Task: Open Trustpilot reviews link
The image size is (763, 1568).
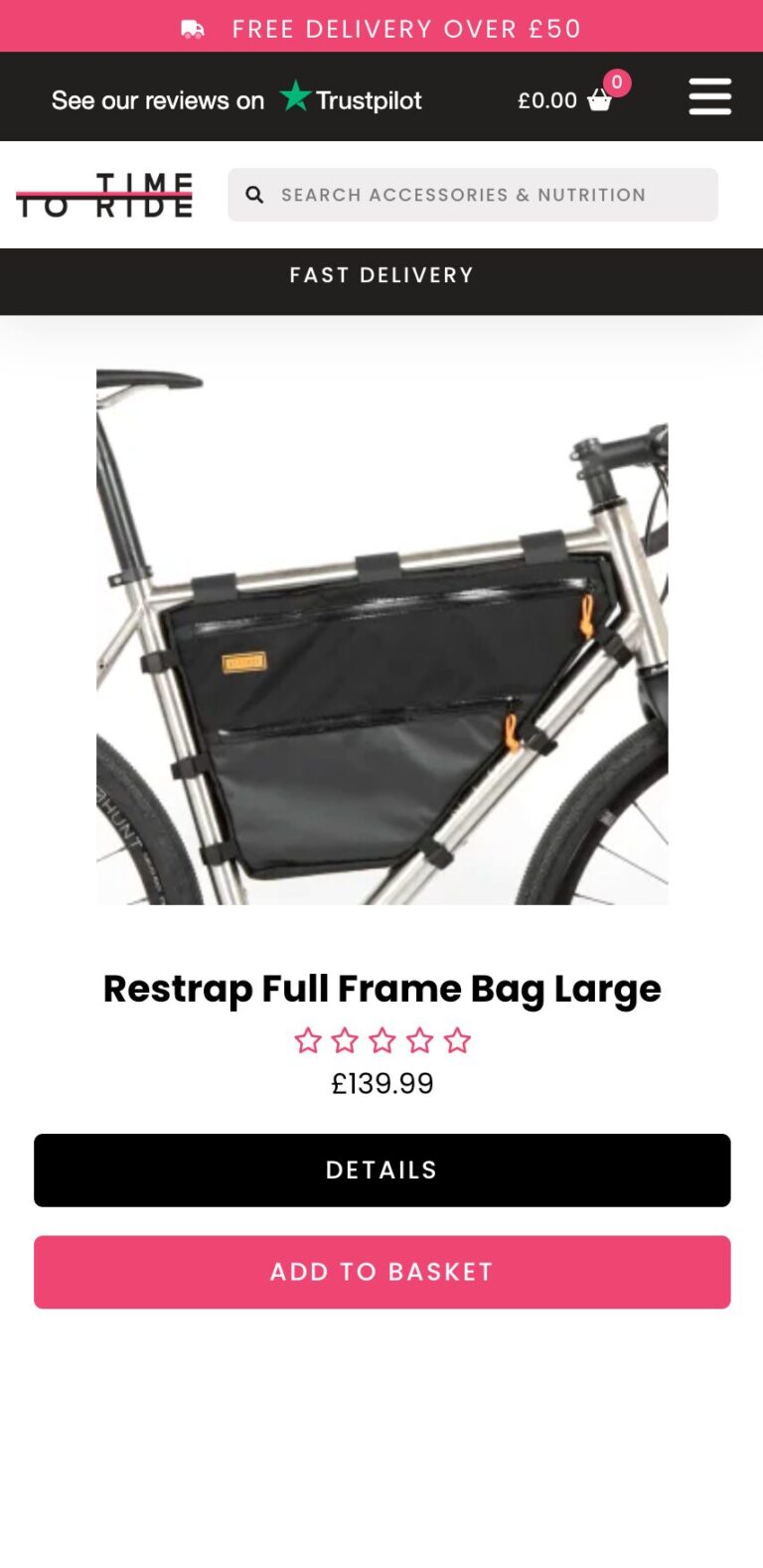Action: [x=236, y=99]
